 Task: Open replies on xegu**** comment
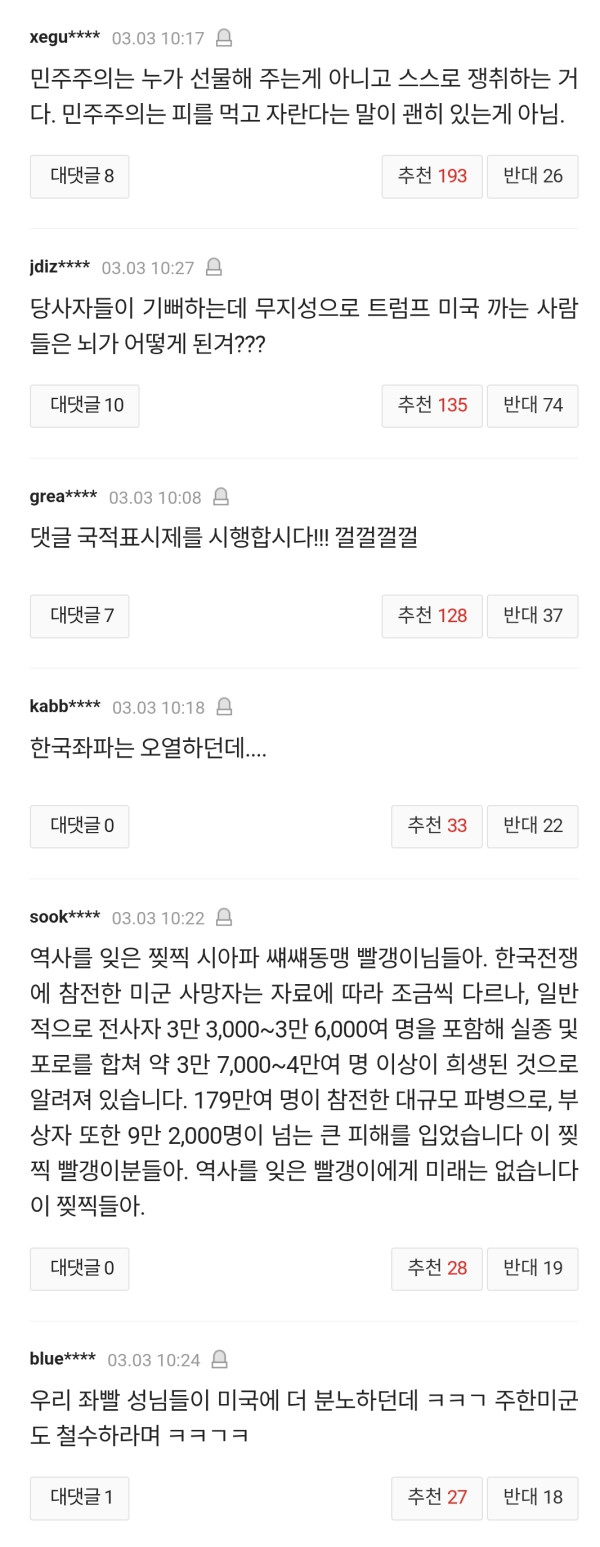coord(79,176)
